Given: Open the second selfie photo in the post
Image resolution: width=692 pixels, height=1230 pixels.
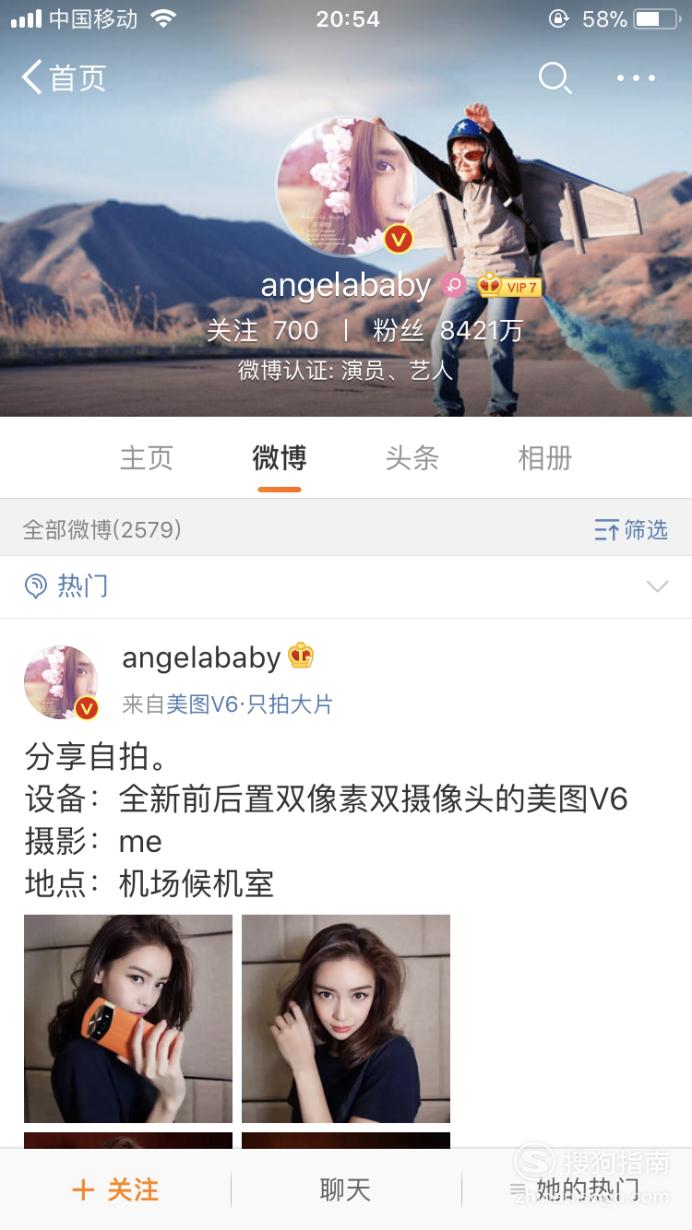Looking at the screenshot, I should click(x=346, y=1018).
